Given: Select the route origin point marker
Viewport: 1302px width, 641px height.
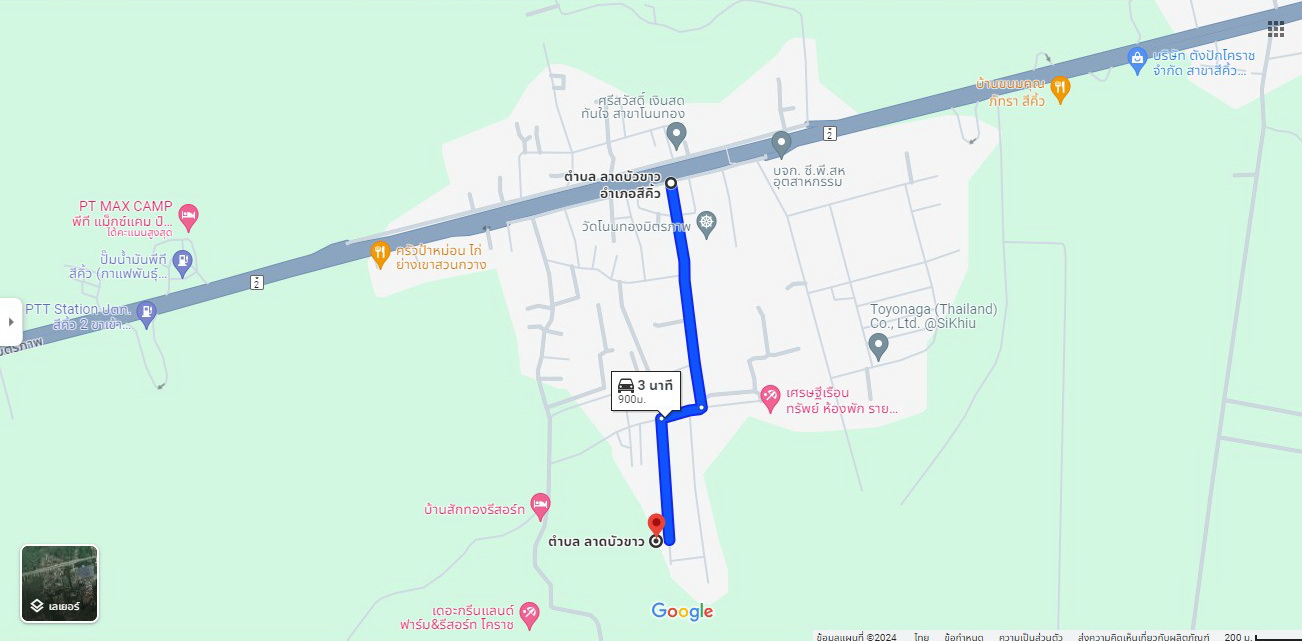Looking at the screenshot, I should tap(671, 183).
